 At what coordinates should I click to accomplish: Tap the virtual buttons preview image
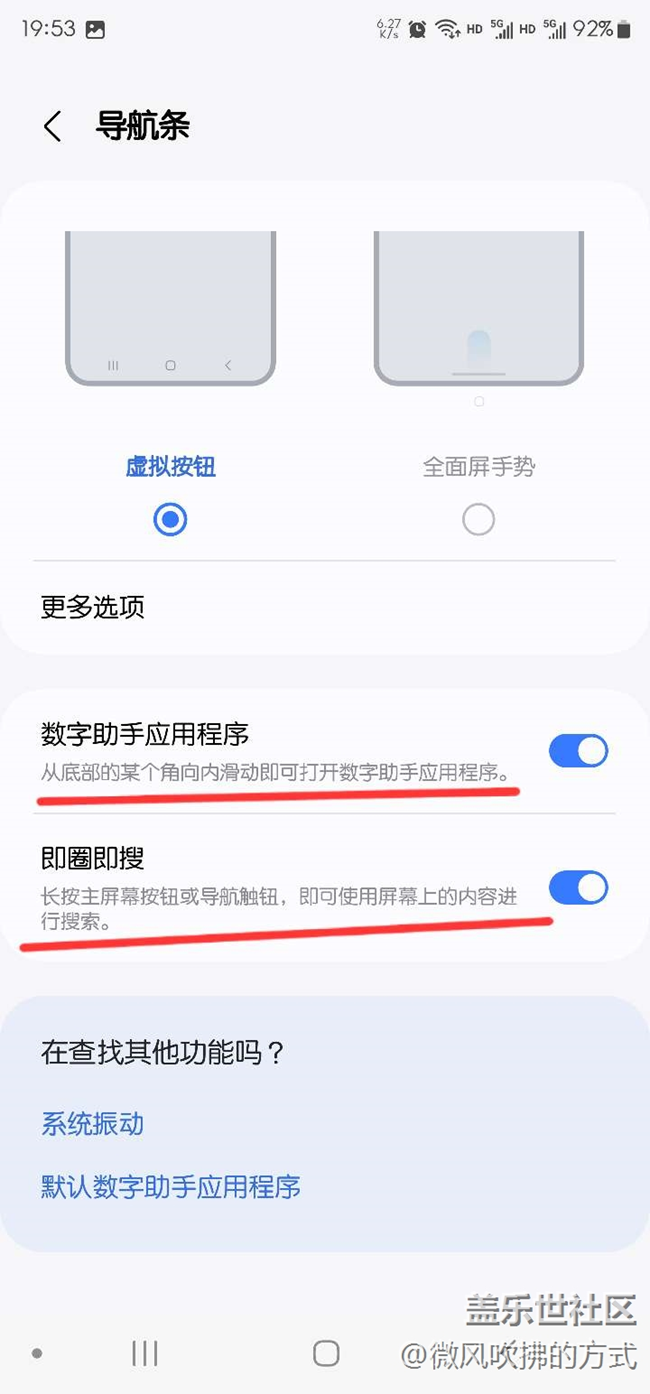pyautogui.click(x=170, y=308)
